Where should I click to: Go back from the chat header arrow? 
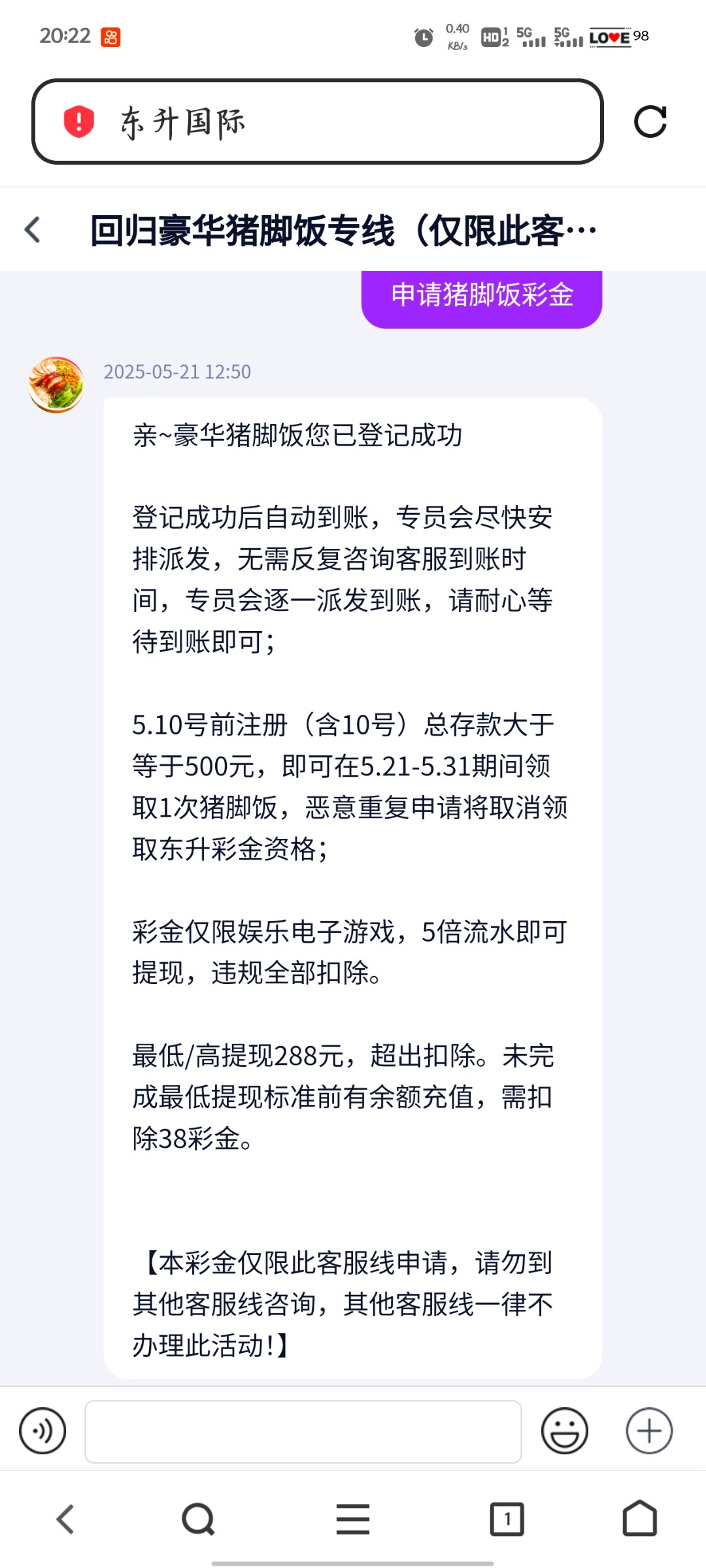point(33,230)
